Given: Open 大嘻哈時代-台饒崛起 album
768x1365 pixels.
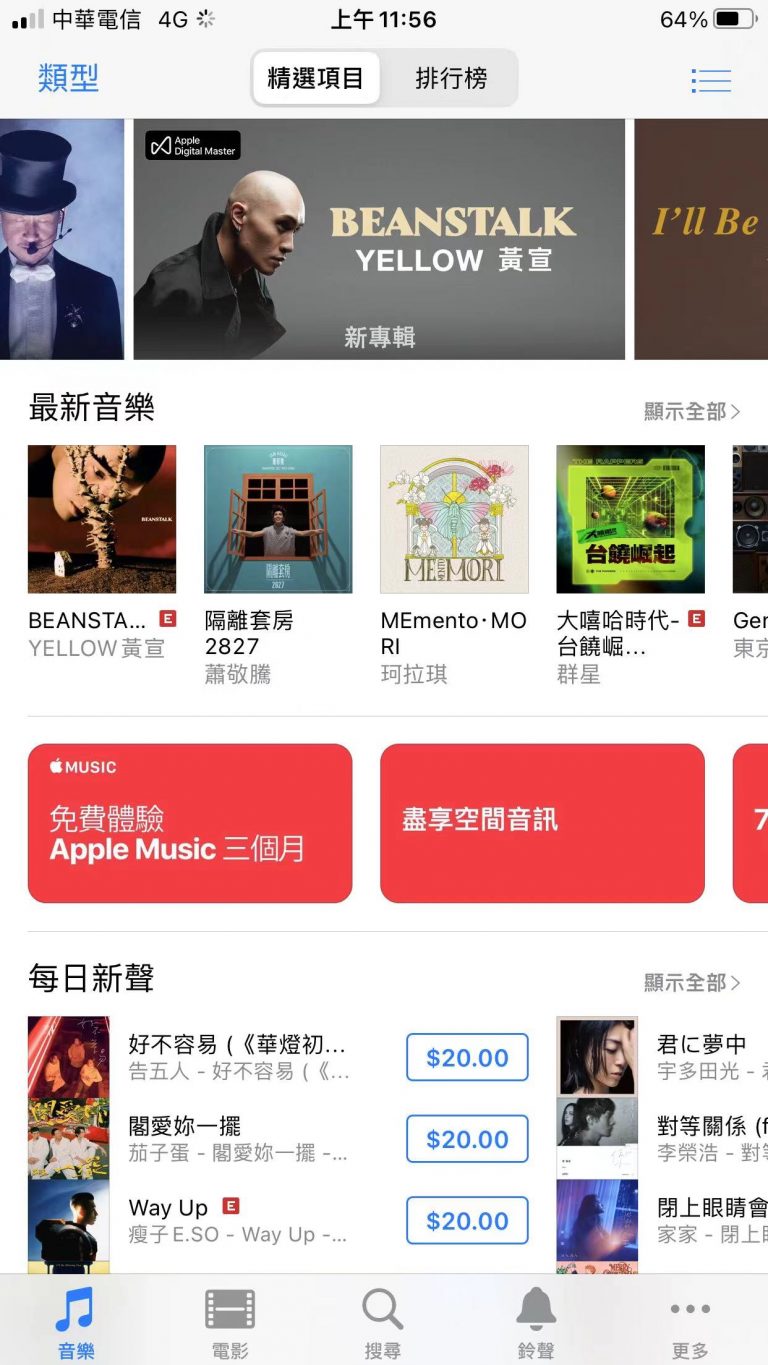Looking at the screenshot, I should point(630,519).
